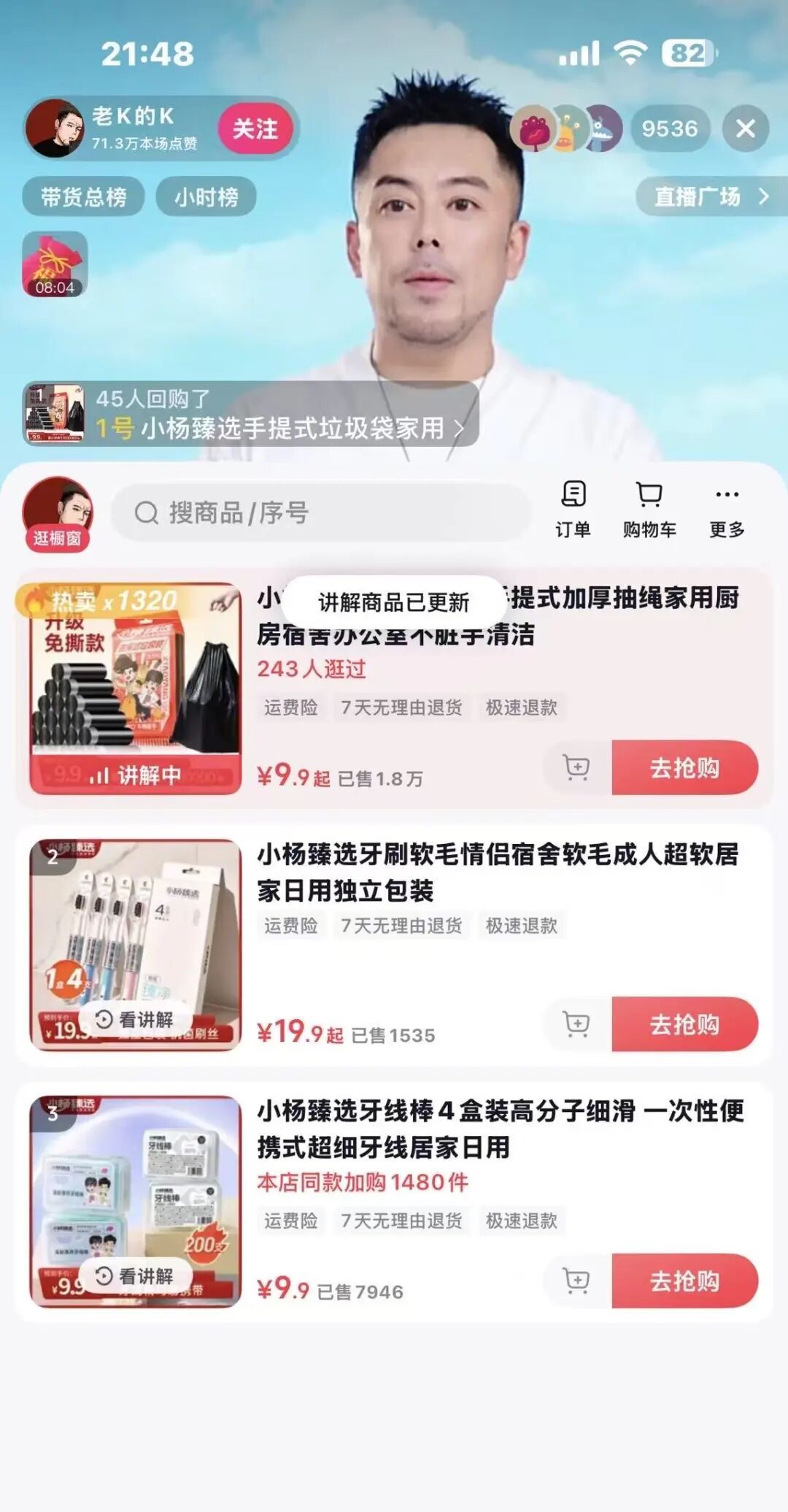Visit the 逛橱窗 shop window
Screen dimensions: 788x1512
pos(57,514)
